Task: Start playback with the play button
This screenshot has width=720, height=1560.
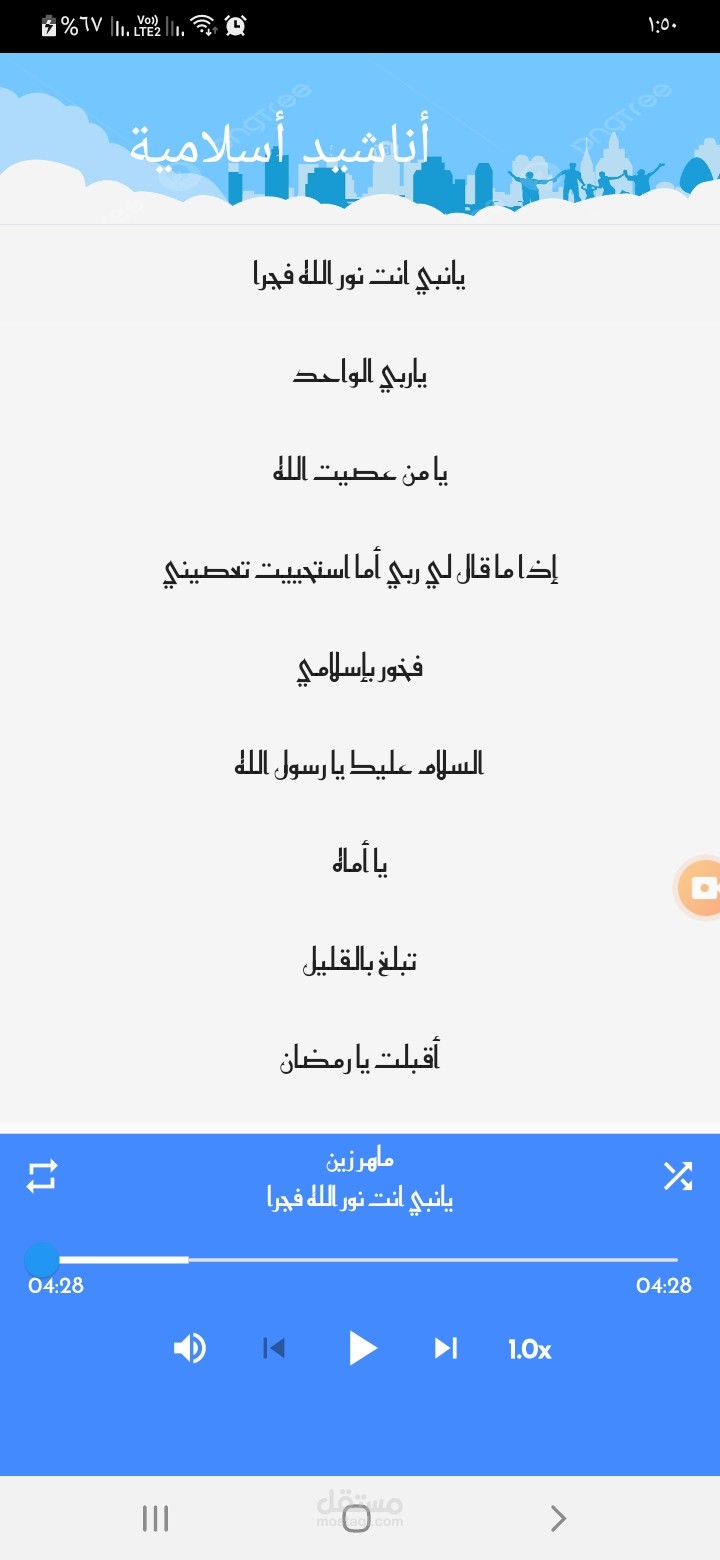Action: (x=362, y=1349)
